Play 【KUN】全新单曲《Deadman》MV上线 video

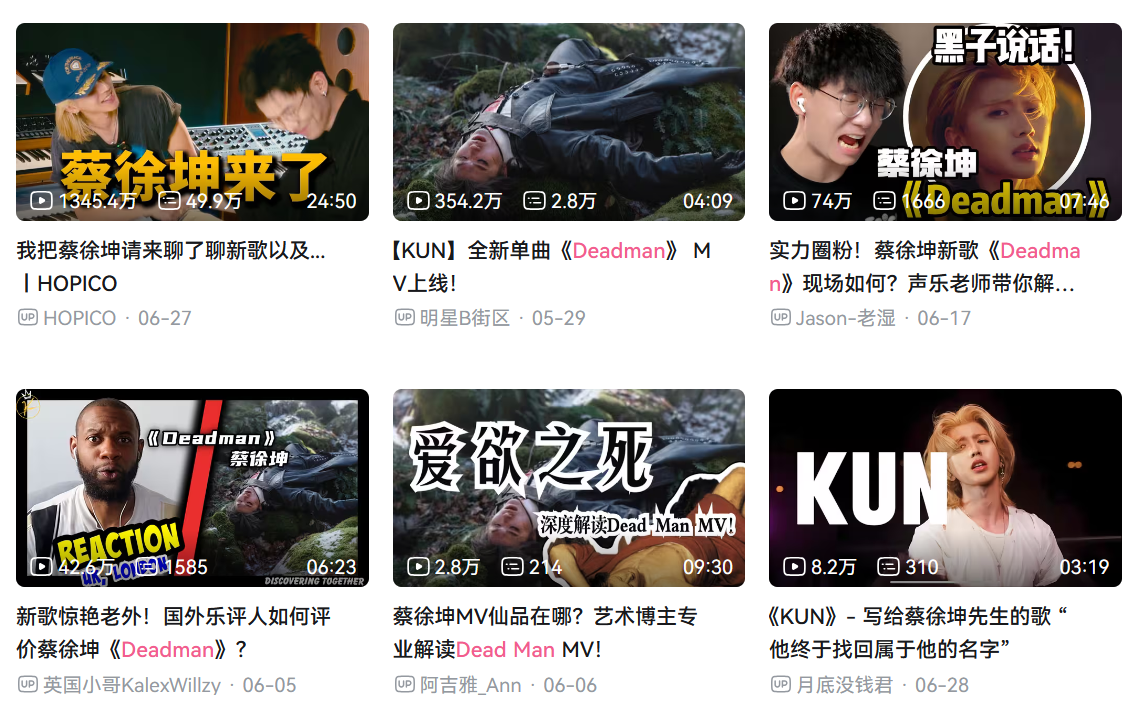click(x=568, y=121)
